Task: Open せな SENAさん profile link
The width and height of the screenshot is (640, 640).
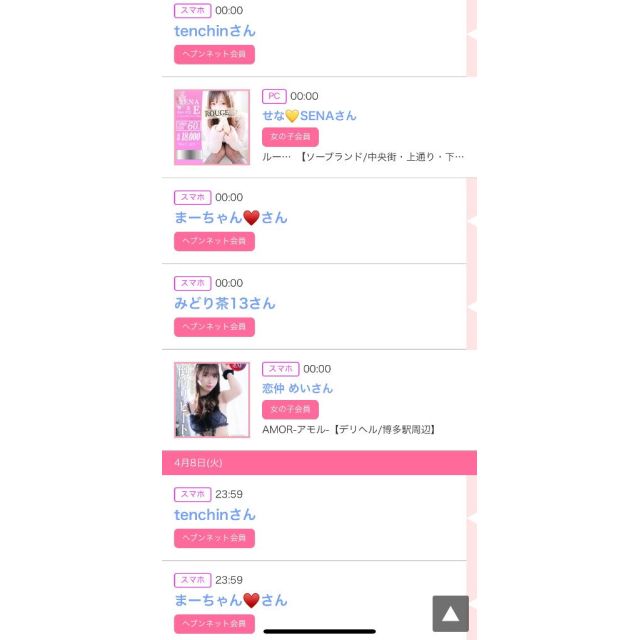Action: point(309,116)
